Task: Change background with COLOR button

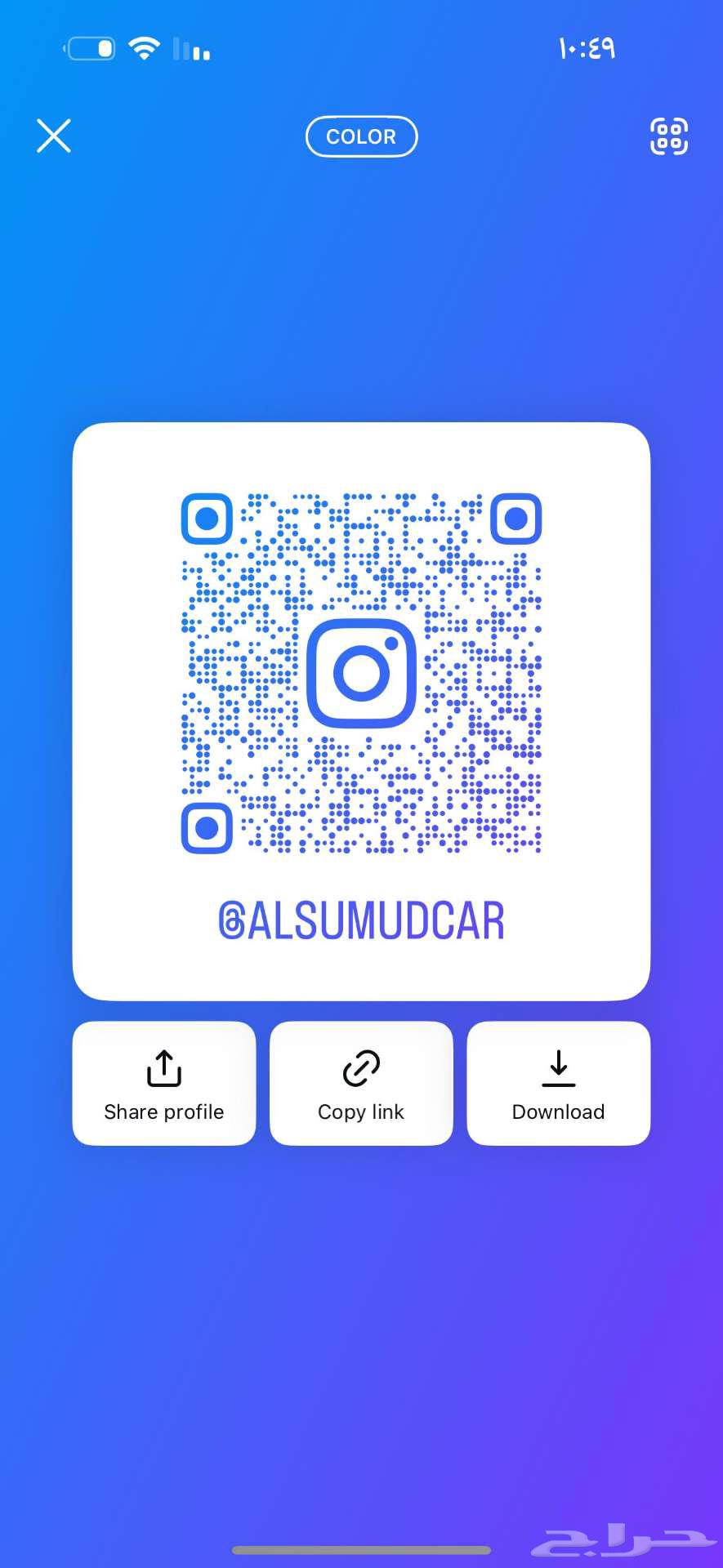Action: (361, 136)
